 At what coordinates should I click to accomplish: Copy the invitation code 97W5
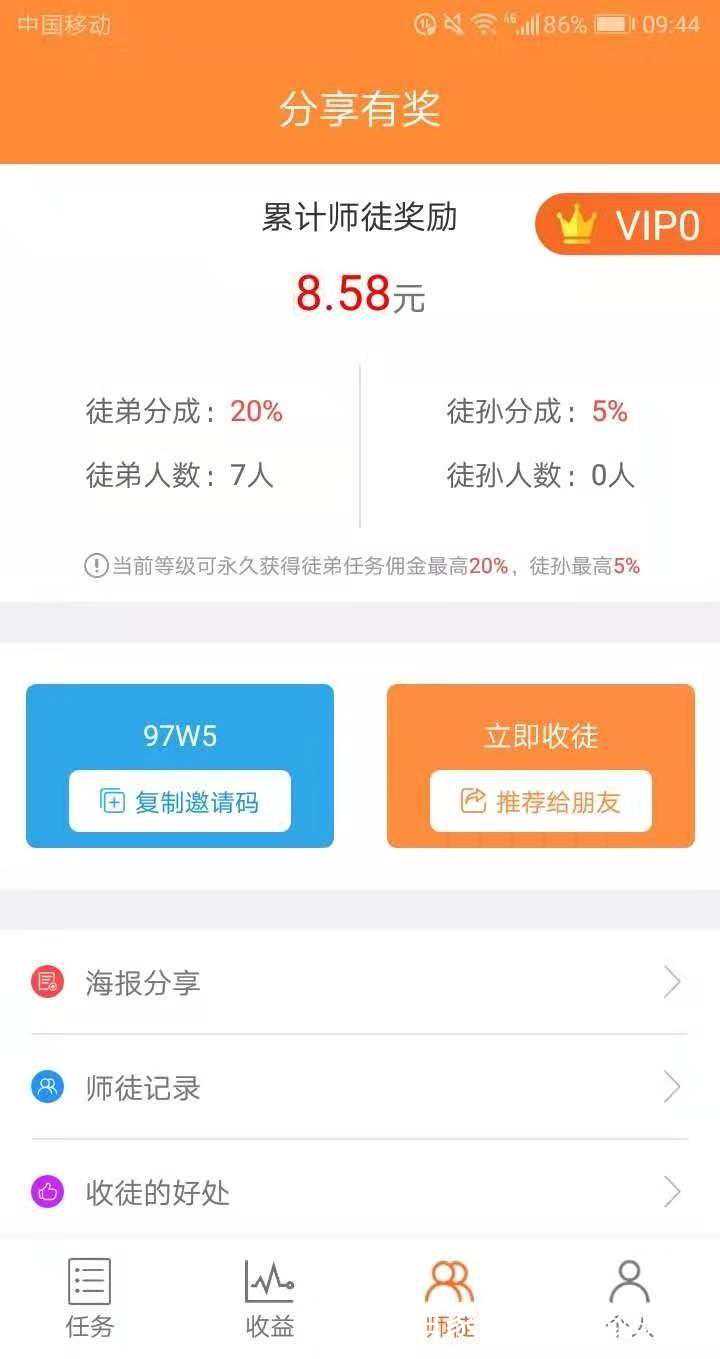point(180,801)
